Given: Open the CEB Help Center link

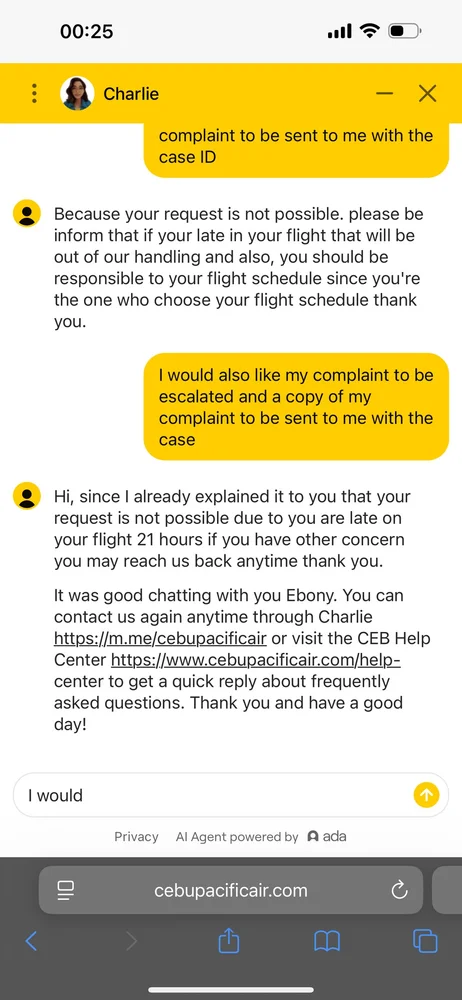Looking at the screenshot, I should pyautogui.click(x=255, y=659).
